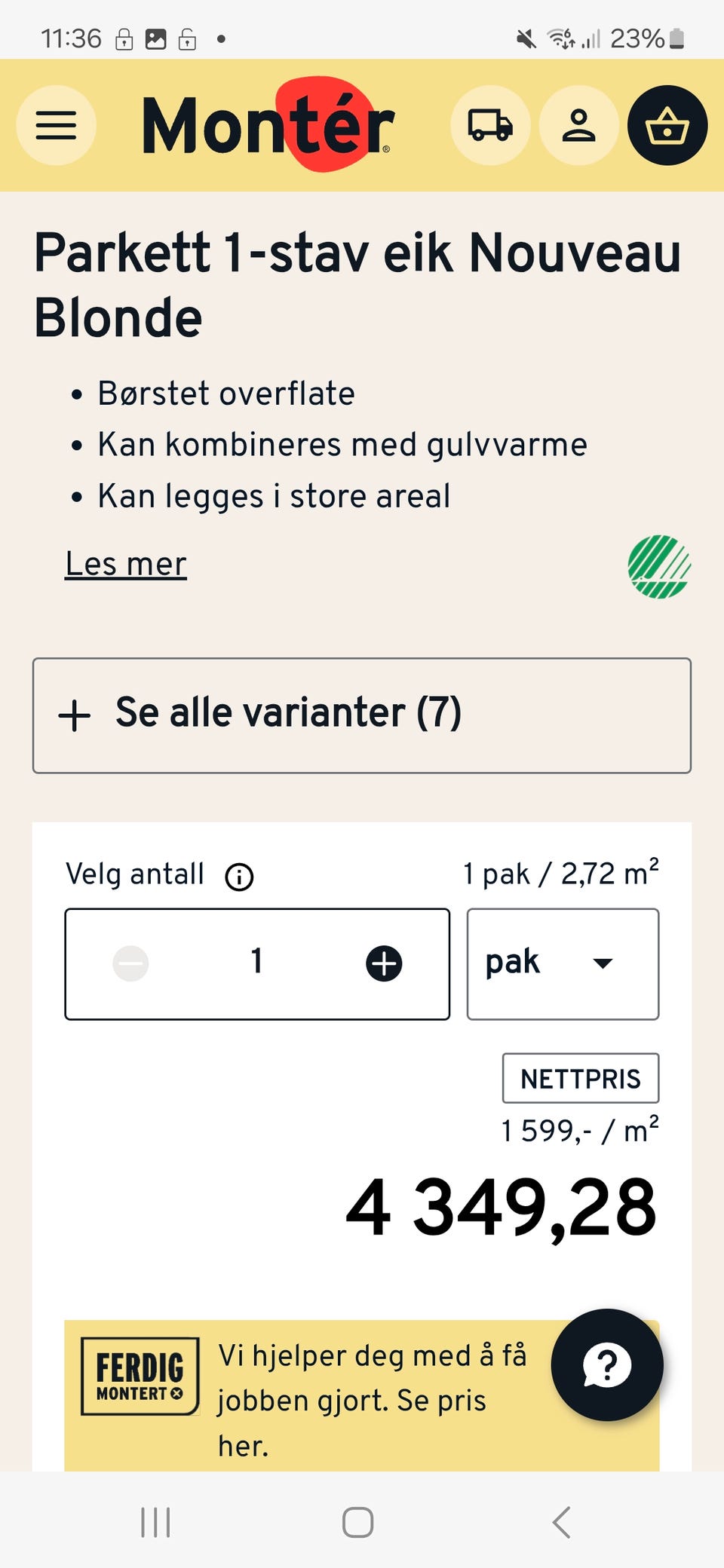
Task: Expand Se alle varianter (7)
Action: 362,715
